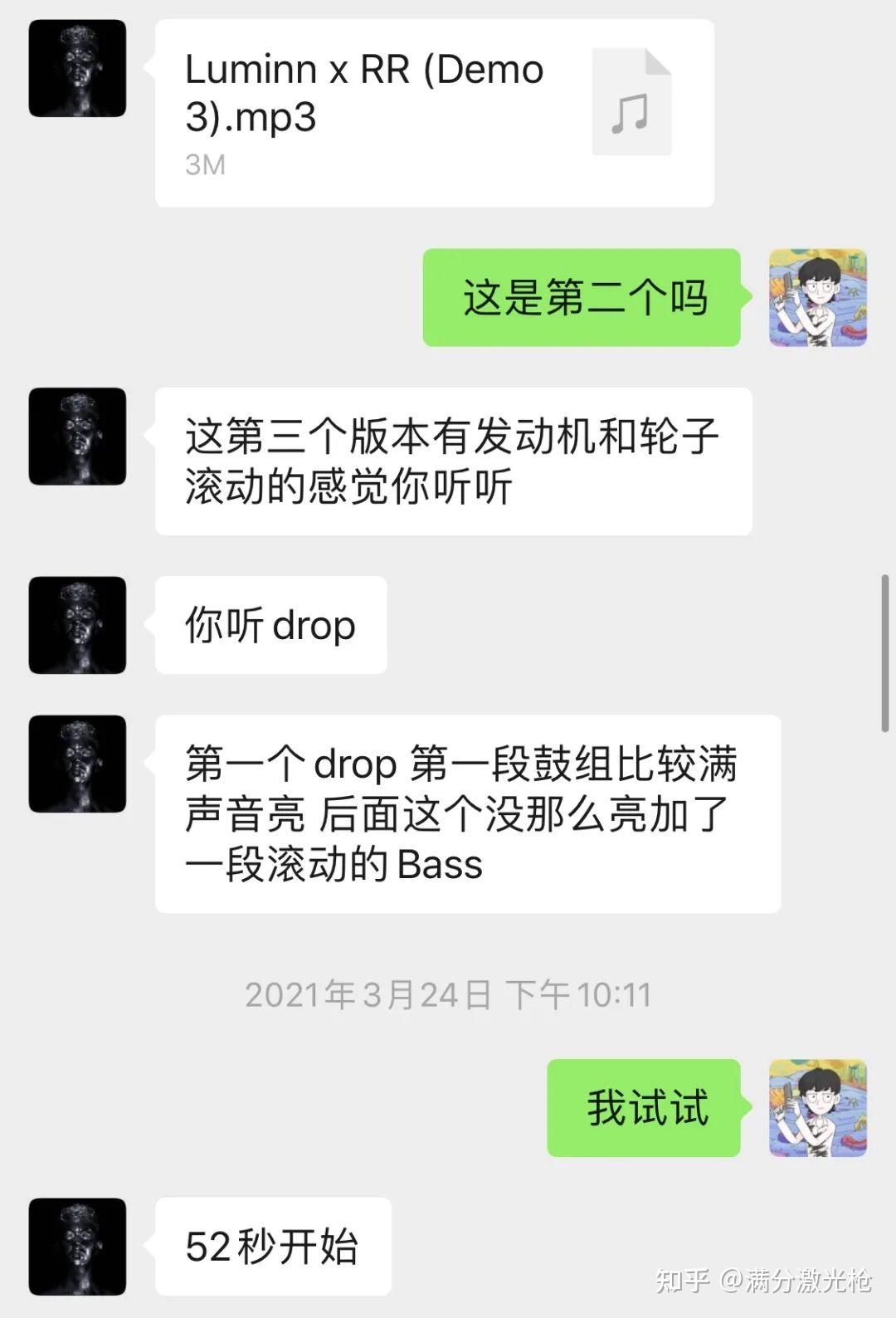Tap my avatar beside the 我试试 message
The width and height of the screenshot is (896, 1318).
(x=817, y=1108)
